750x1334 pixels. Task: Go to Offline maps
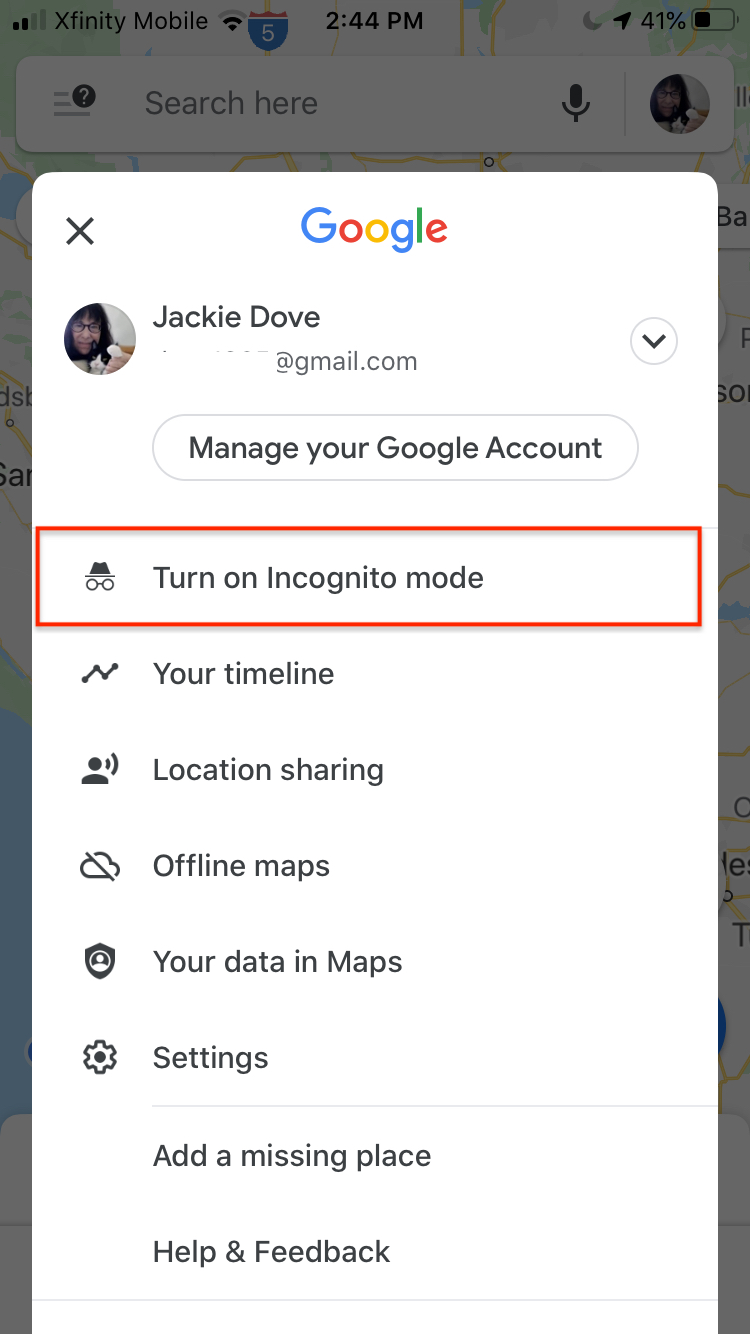(375, 866)
